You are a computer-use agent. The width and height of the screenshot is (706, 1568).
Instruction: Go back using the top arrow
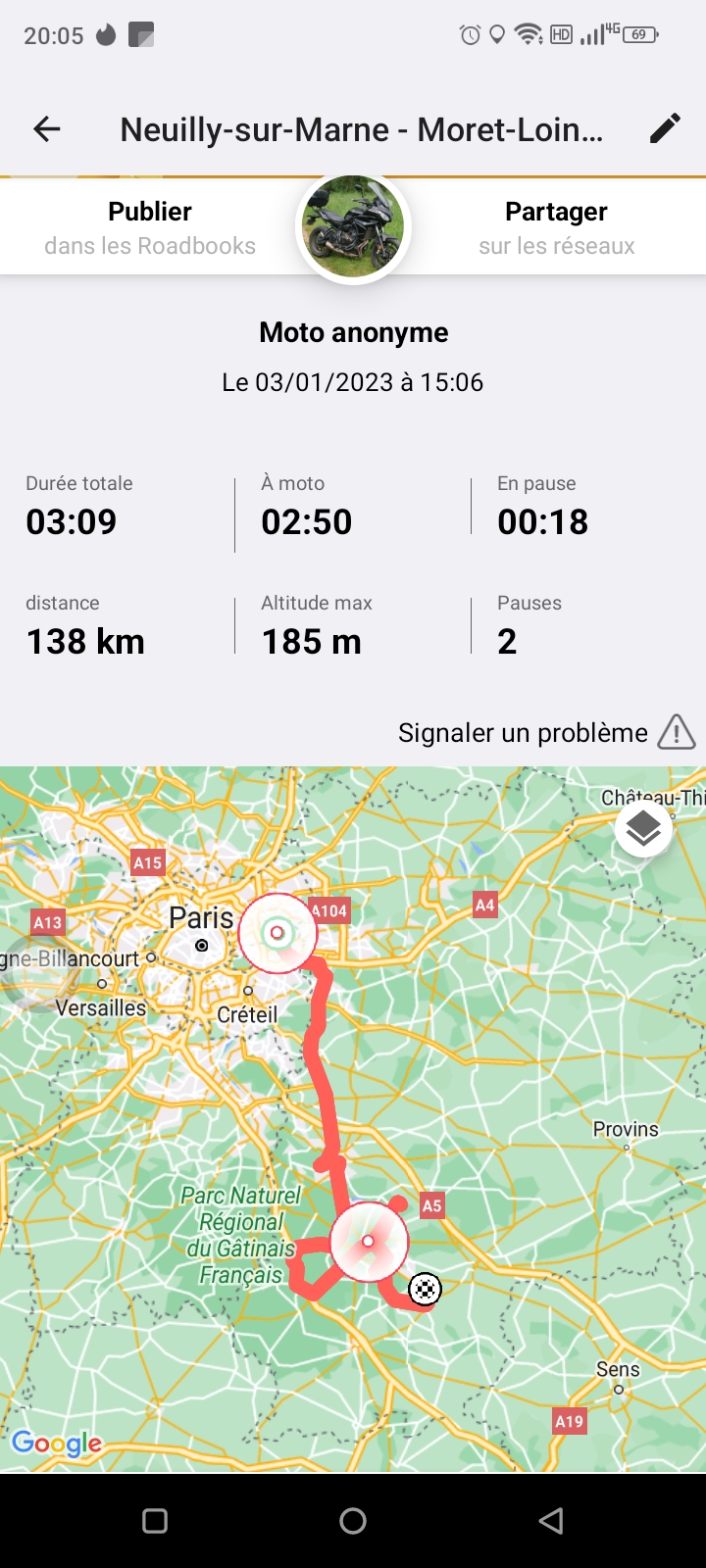point(47,128)
